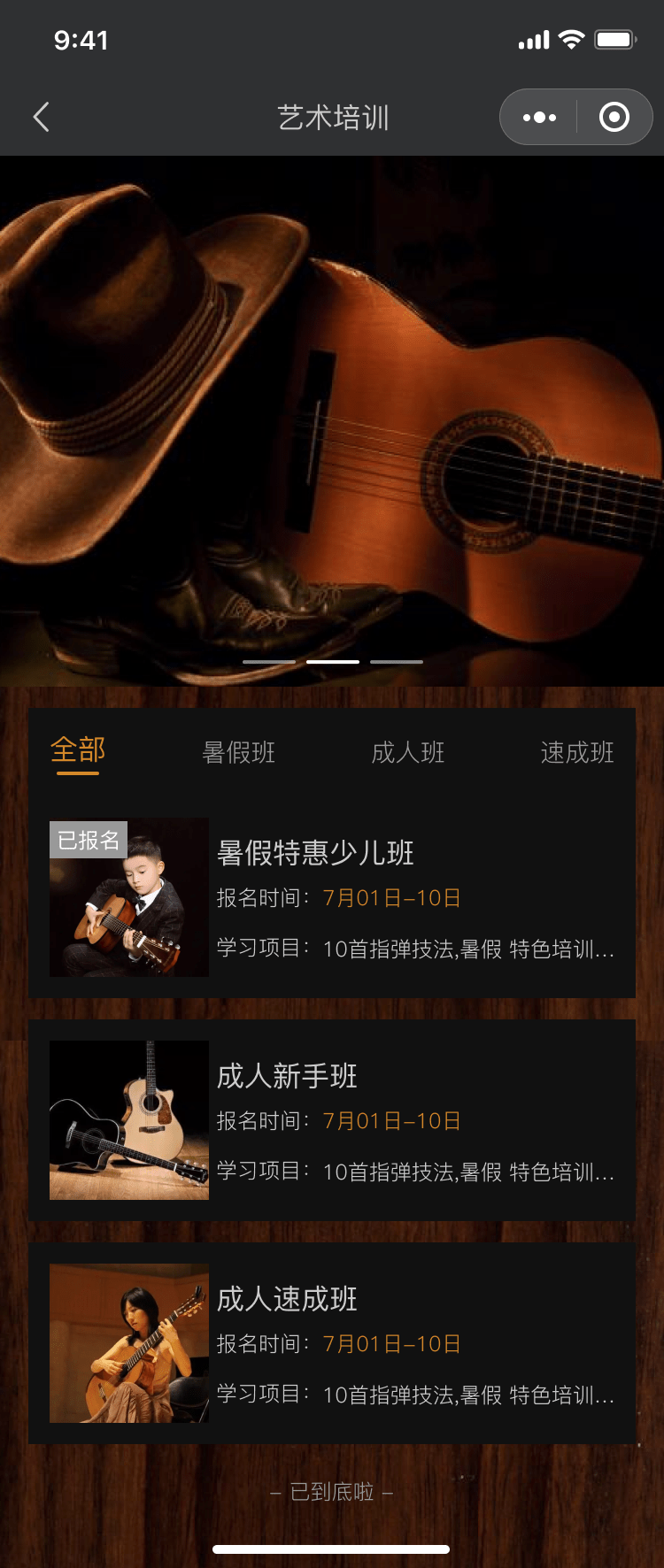This screenshot has height=1568, width=664.
Task: Open the 暑假特惠少儿班 course card
Action: (x=332, y=897)
